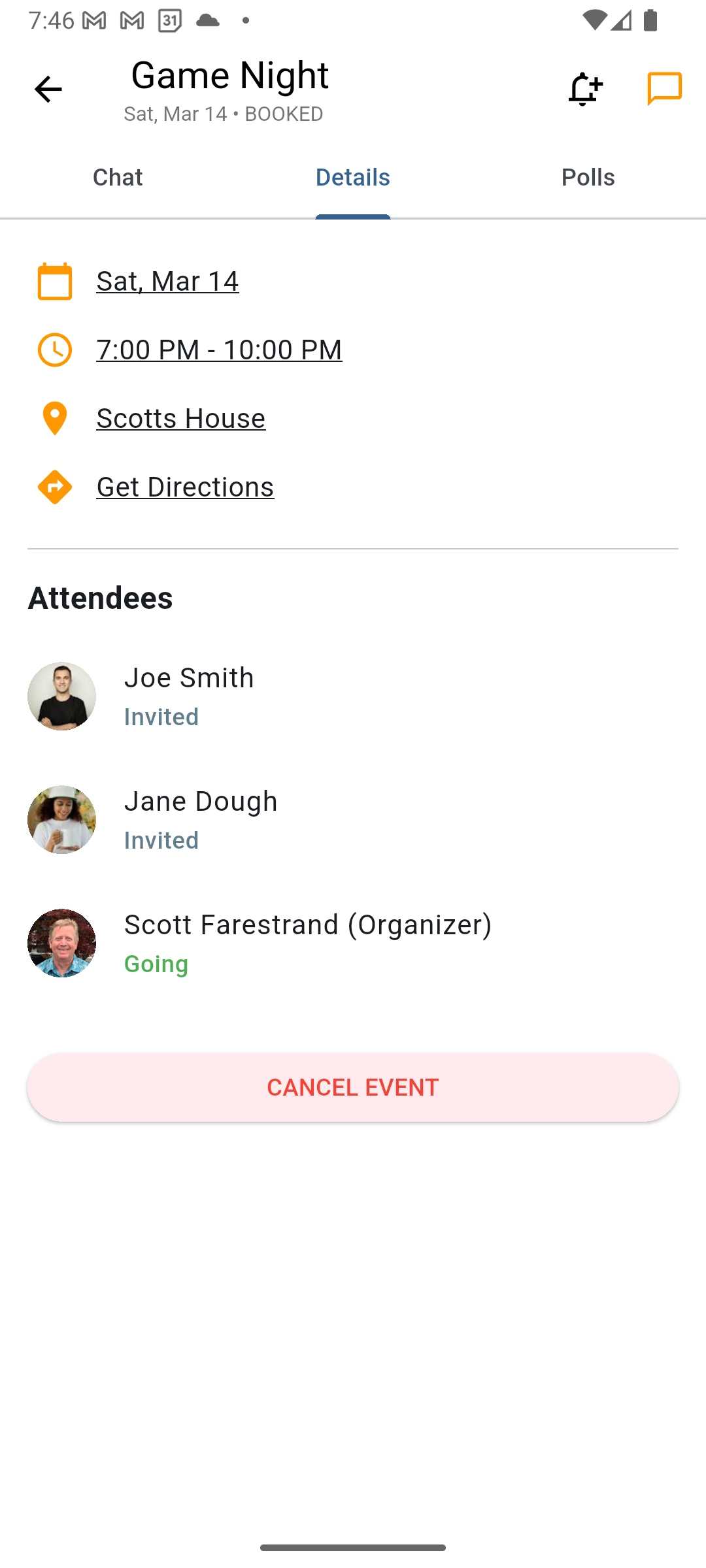Open the chat bubble icon

[664, 90]
